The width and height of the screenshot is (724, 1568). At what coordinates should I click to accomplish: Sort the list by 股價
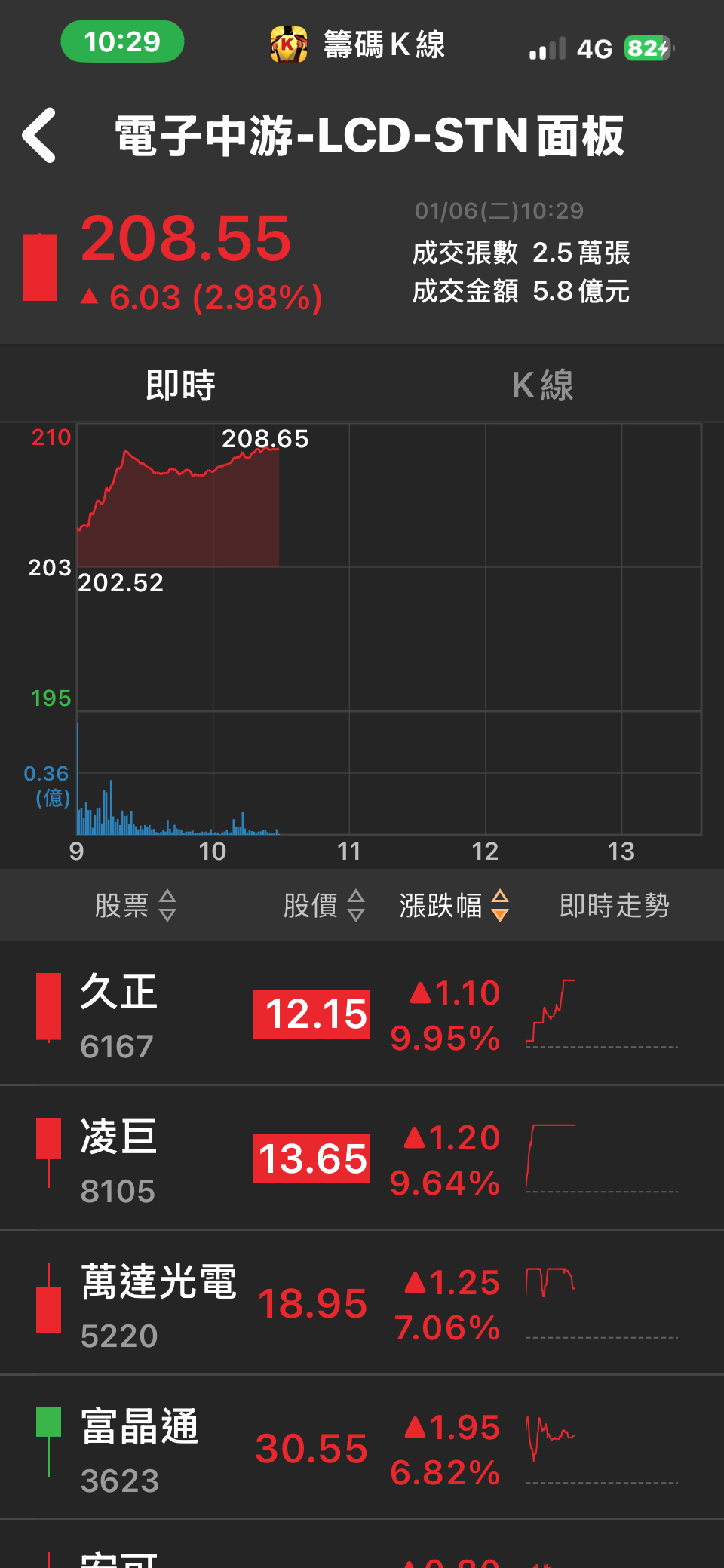(x=324, y=905)
